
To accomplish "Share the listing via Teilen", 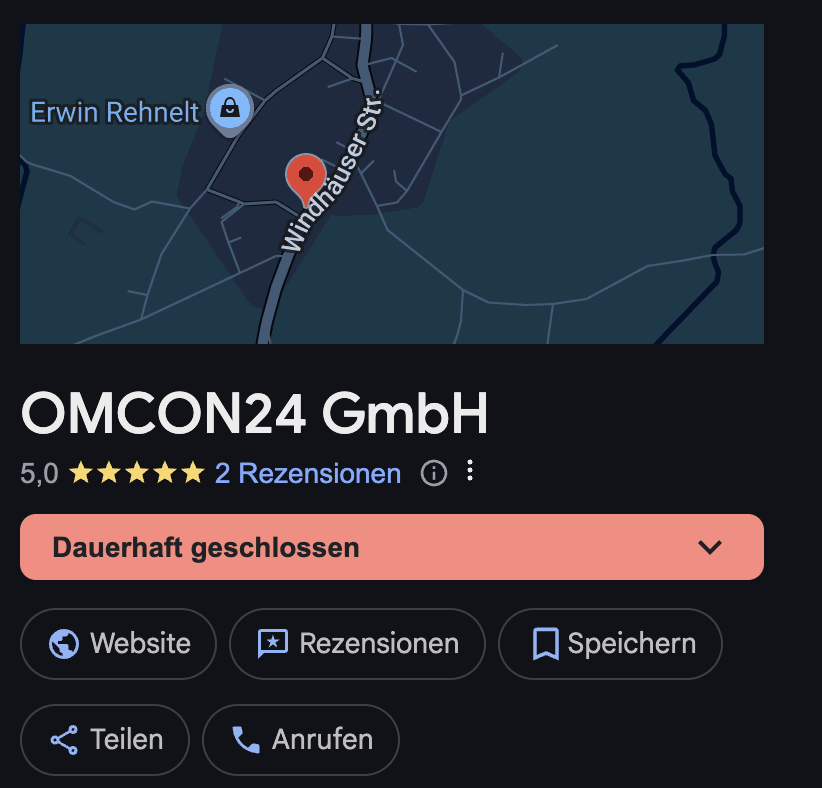I will [x=105, y=740].
